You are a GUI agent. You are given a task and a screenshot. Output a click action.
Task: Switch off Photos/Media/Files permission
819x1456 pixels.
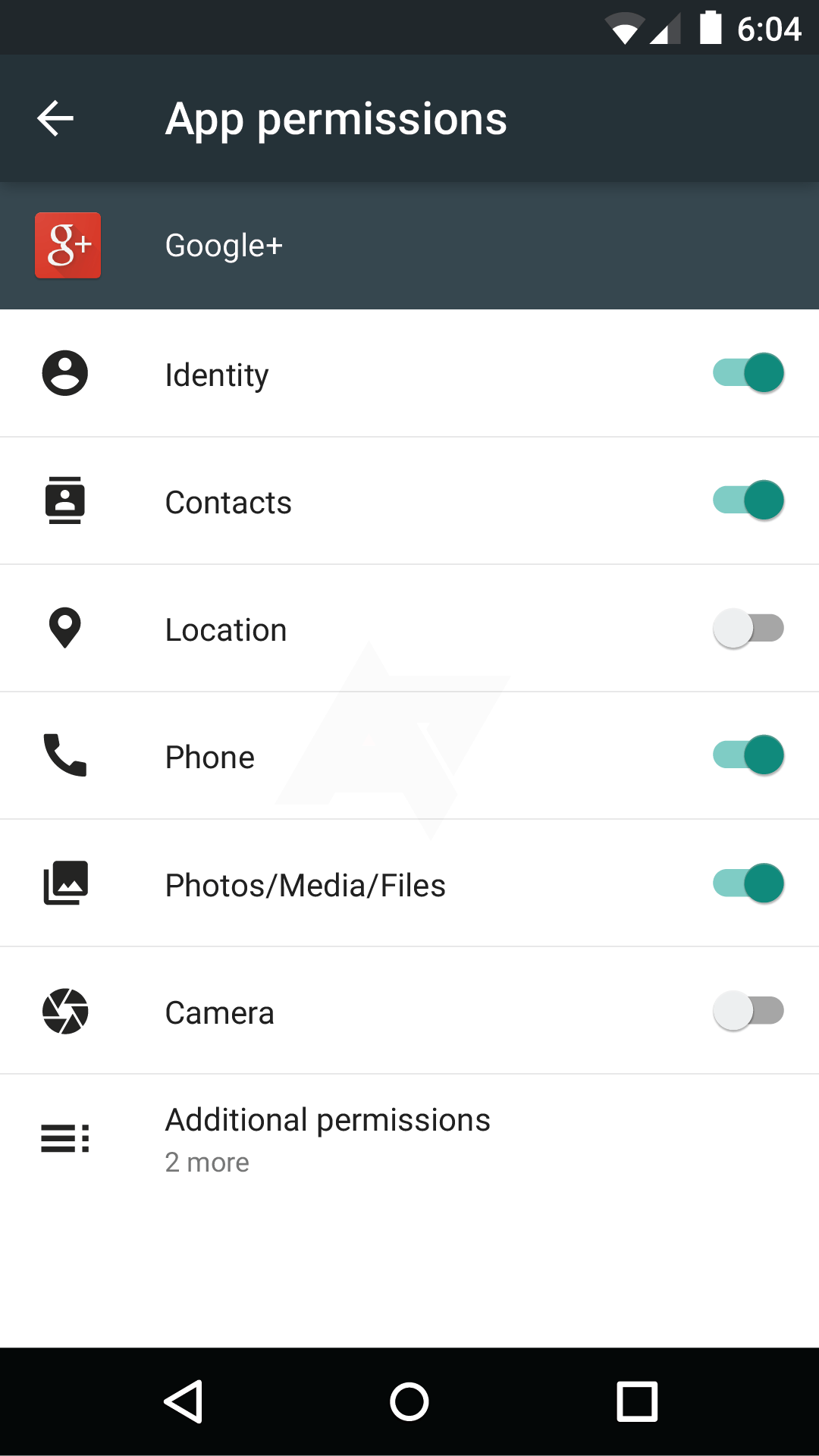click(x=748, y=883)
